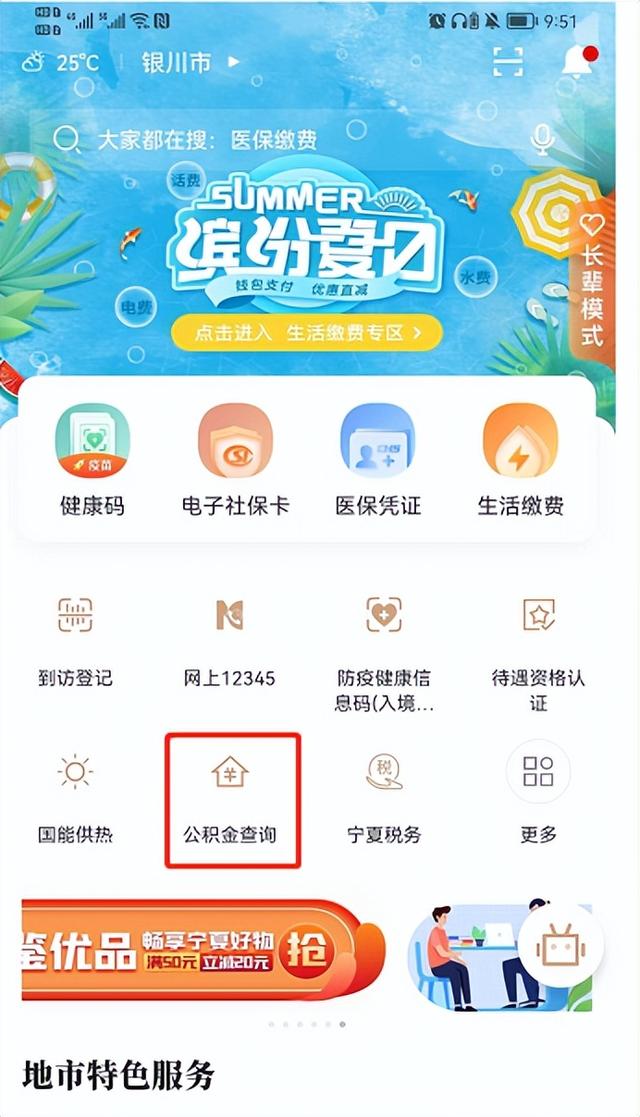Open the notifications bell
Image resolution: width=640 pixels, height=1117 pixels.
pos(577,61)
